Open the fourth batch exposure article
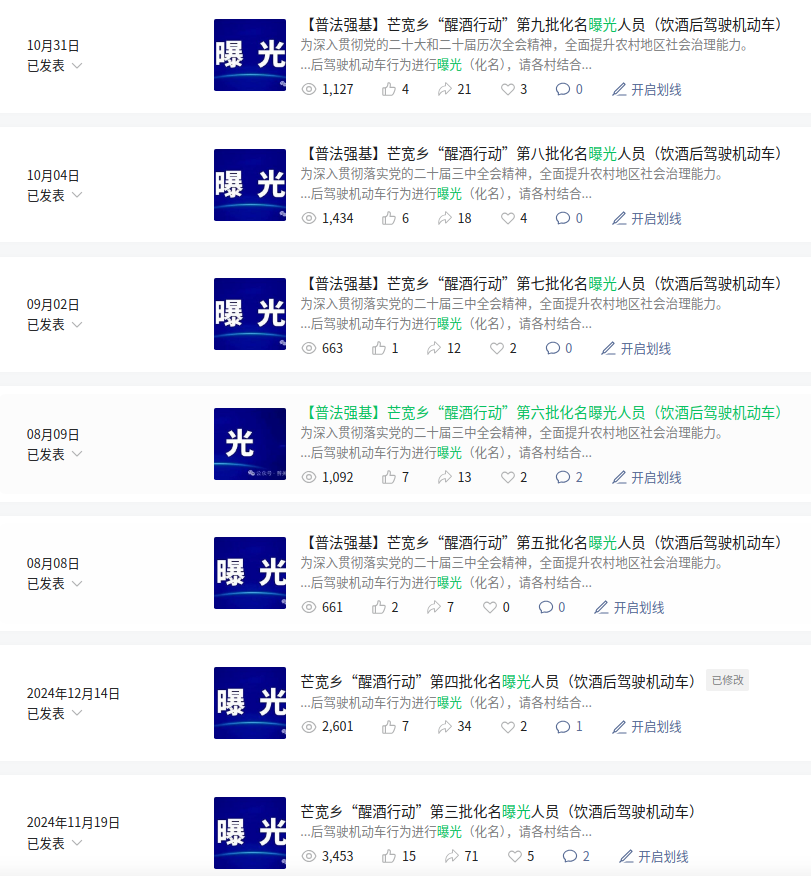Image resolution: width=811 pixels, height=876 pixels. pos(497,682)
